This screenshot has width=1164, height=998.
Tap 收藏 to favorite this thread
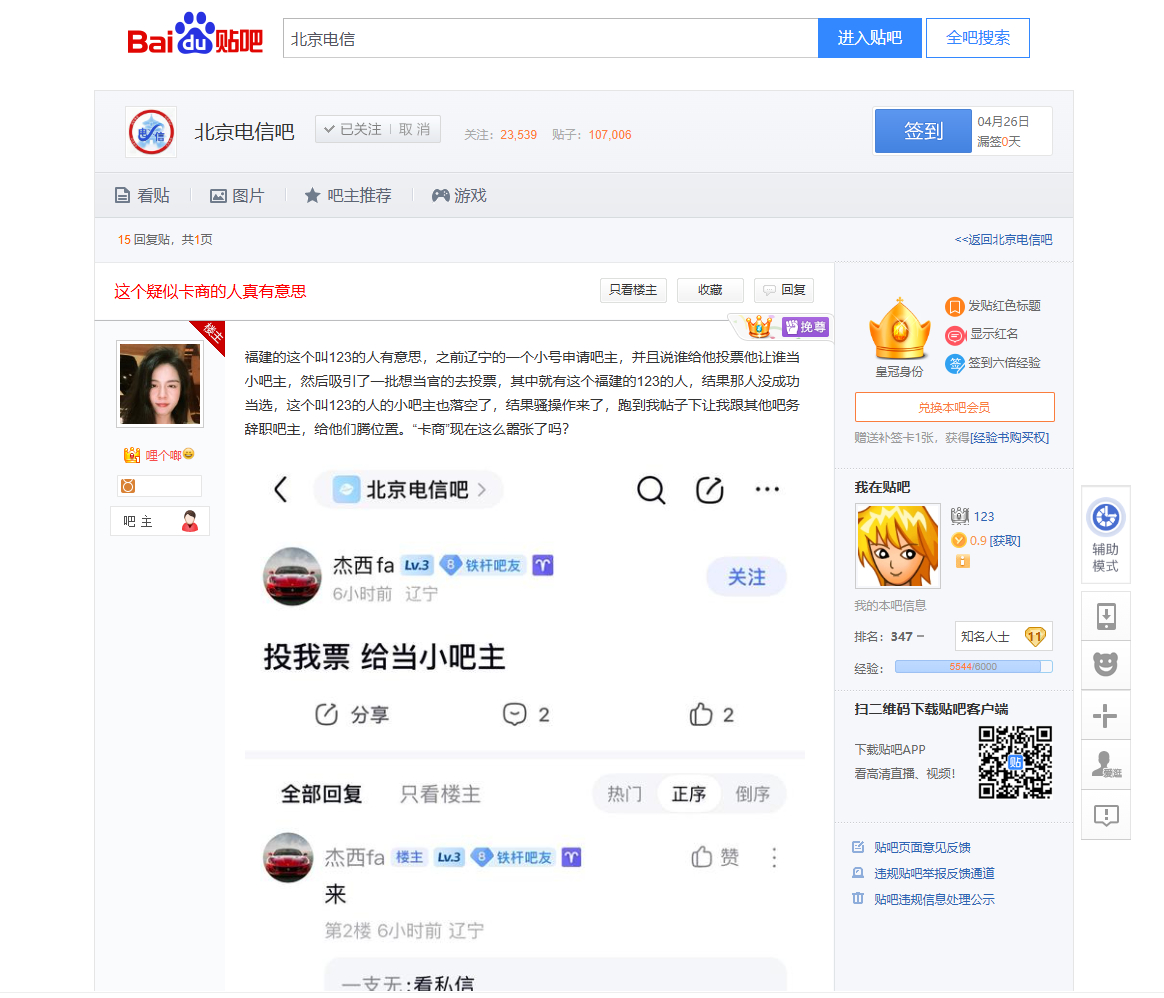click(710, 290)
